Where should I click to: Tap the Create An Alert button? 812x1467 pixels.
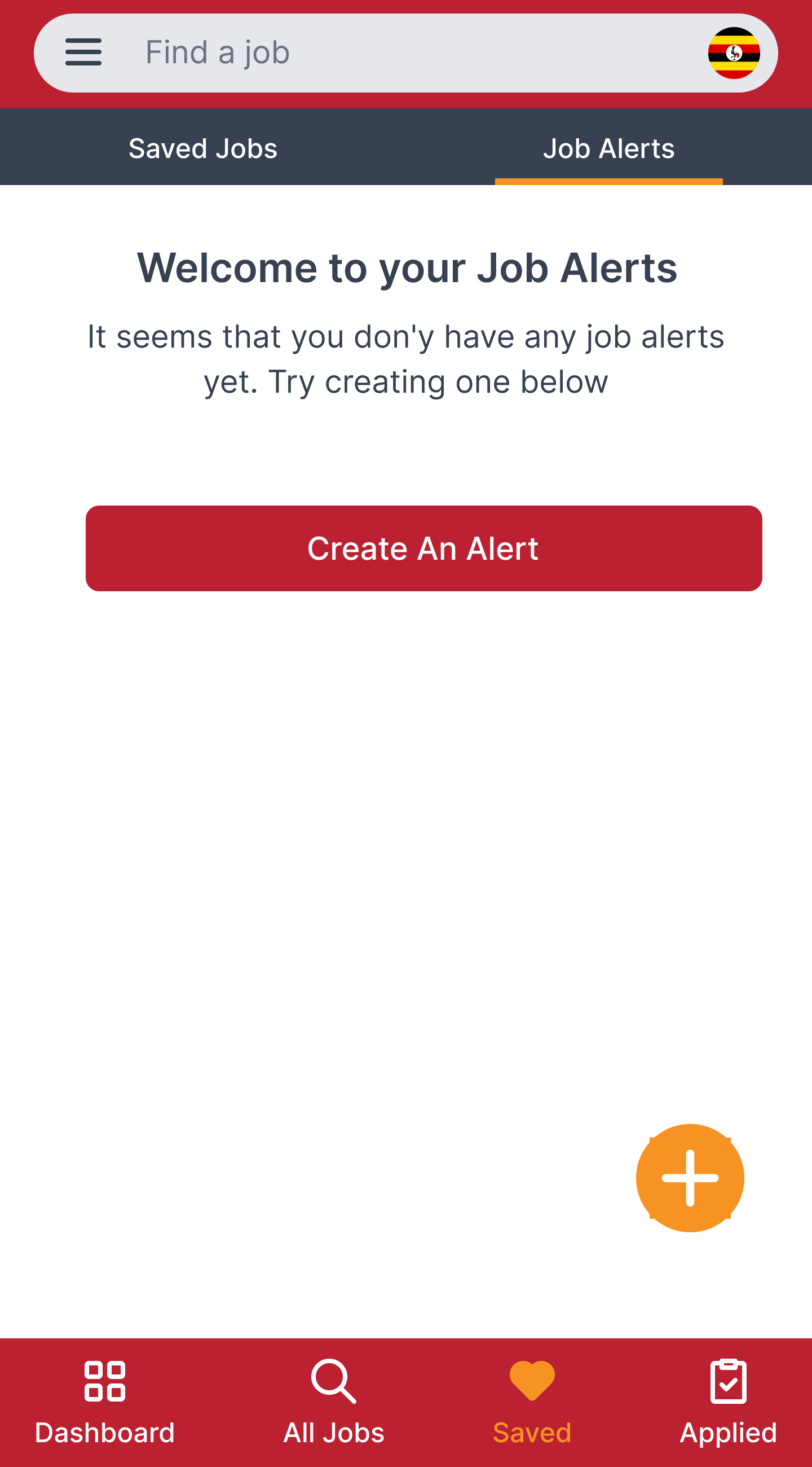(423, 548)
